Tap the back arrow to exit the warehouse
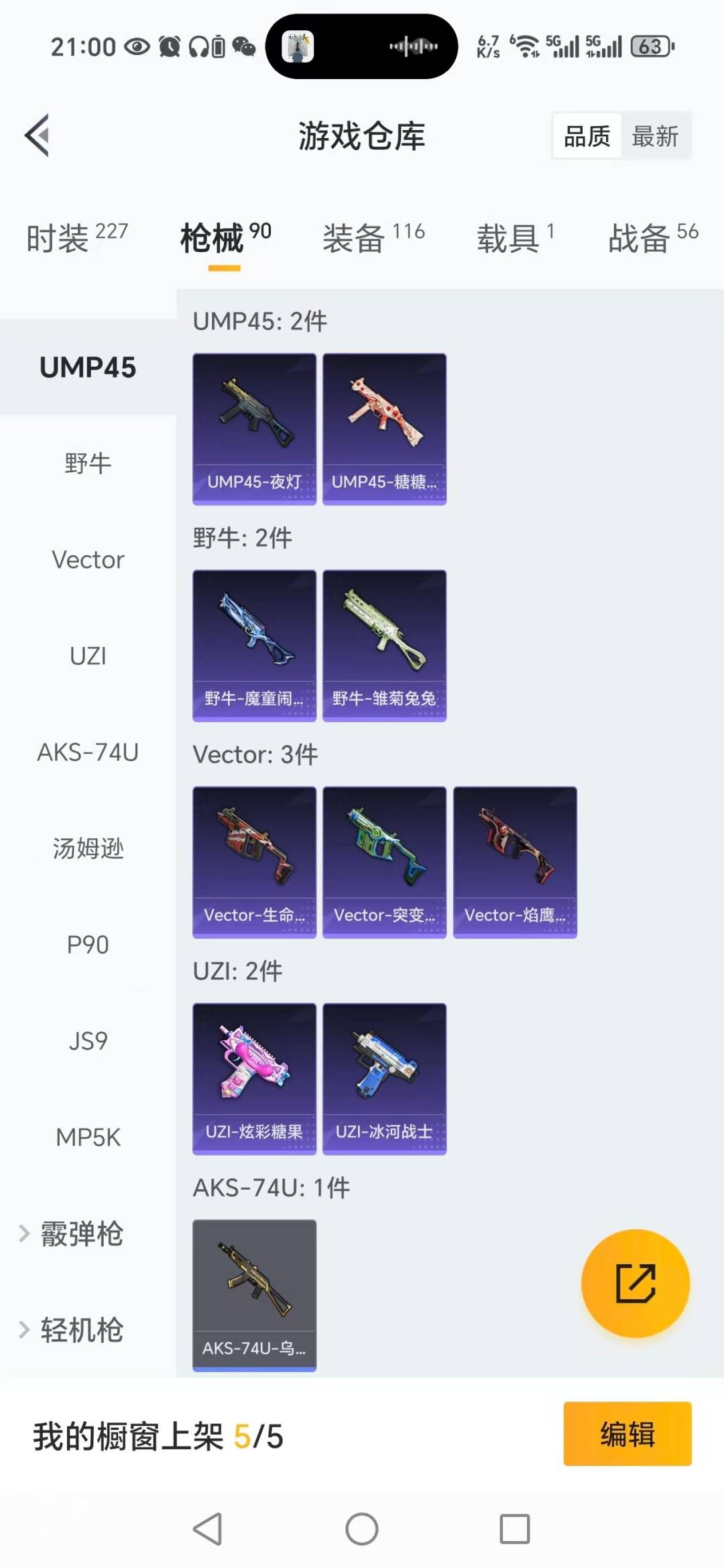724x1568 pixels. [x=38, y=133]
